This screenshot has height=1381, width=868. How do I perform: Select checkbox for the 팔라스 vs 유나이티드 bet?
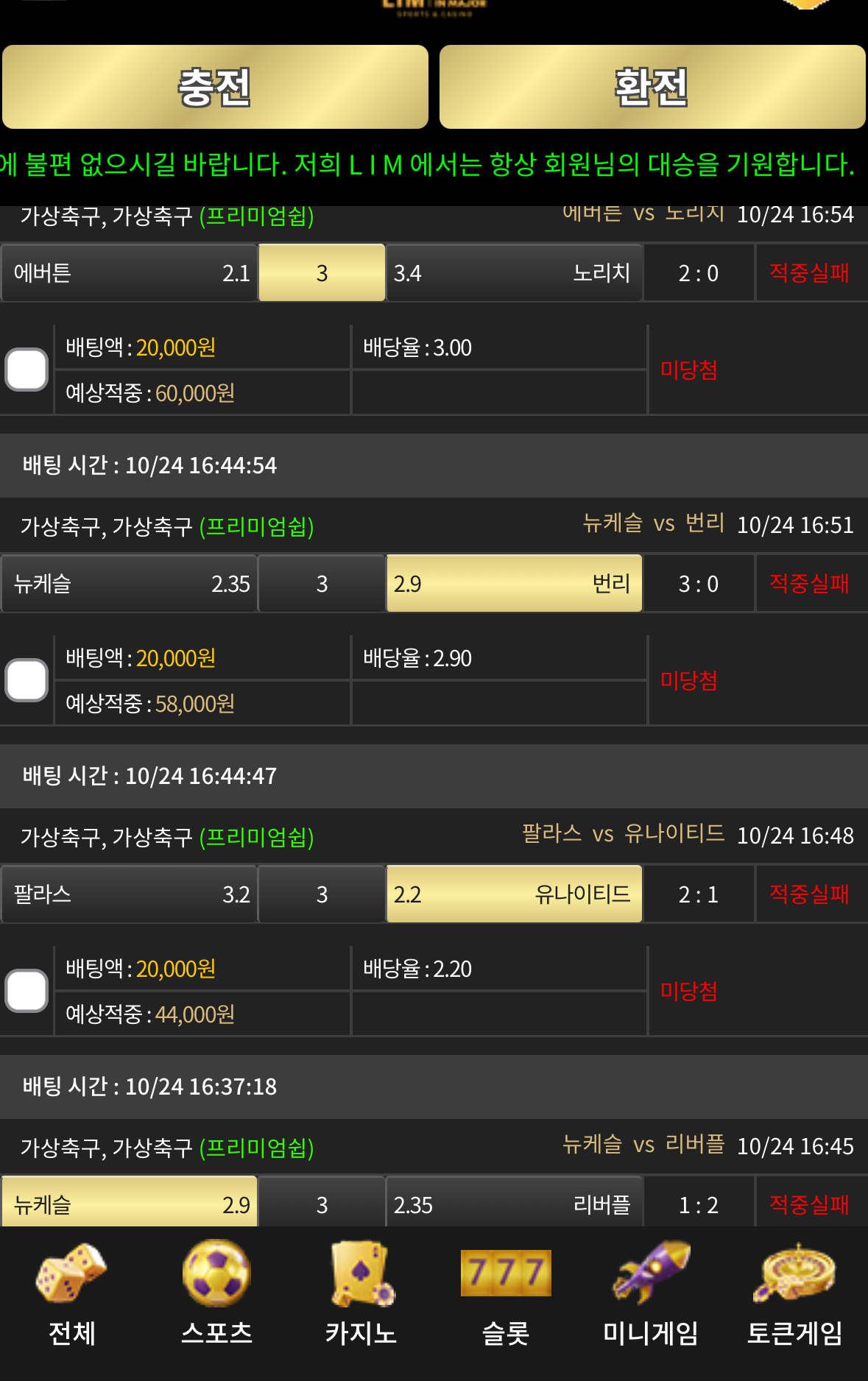(x=27, y=991)
